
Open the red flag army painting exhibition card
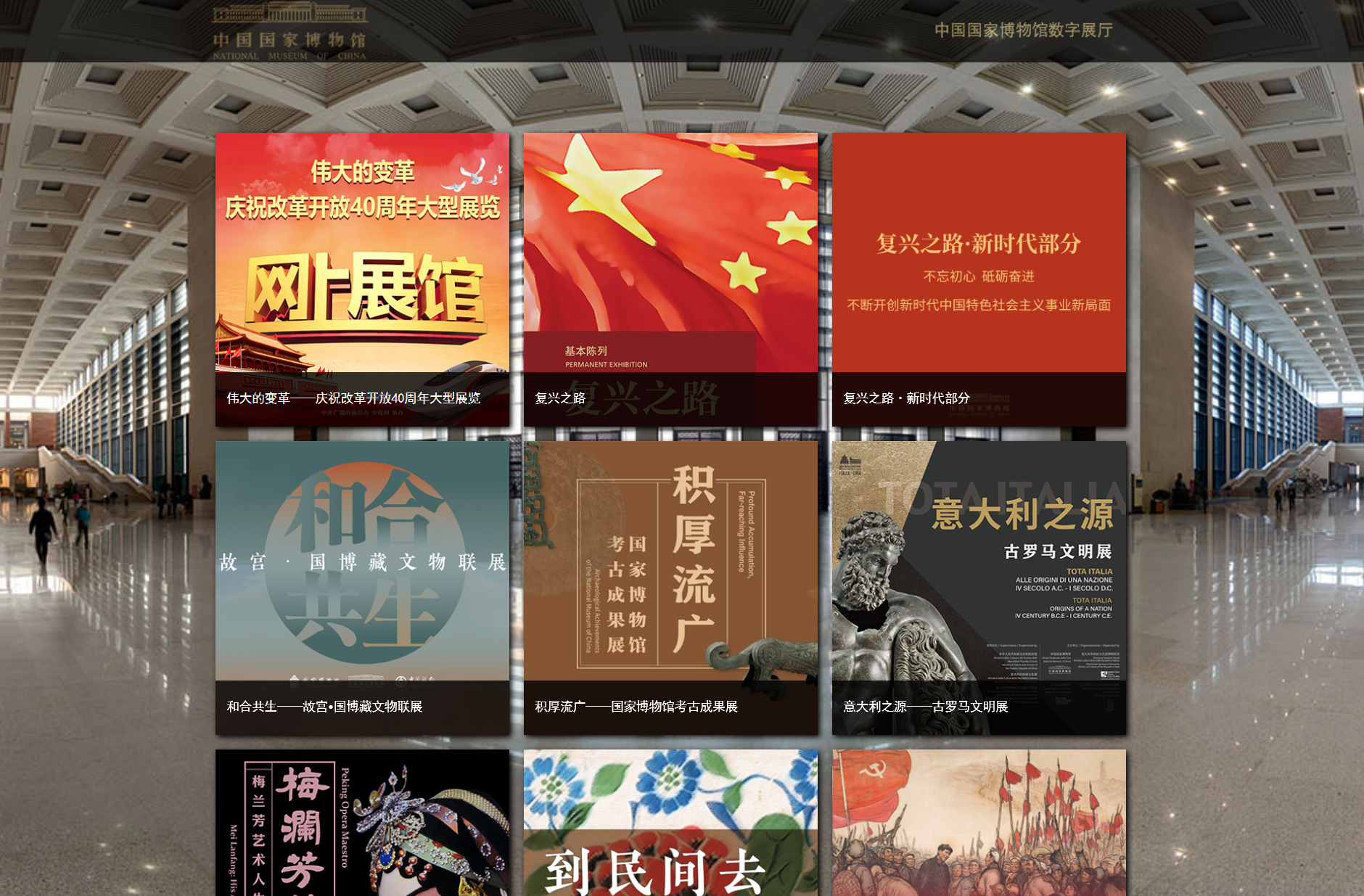[x=979, y=823]
